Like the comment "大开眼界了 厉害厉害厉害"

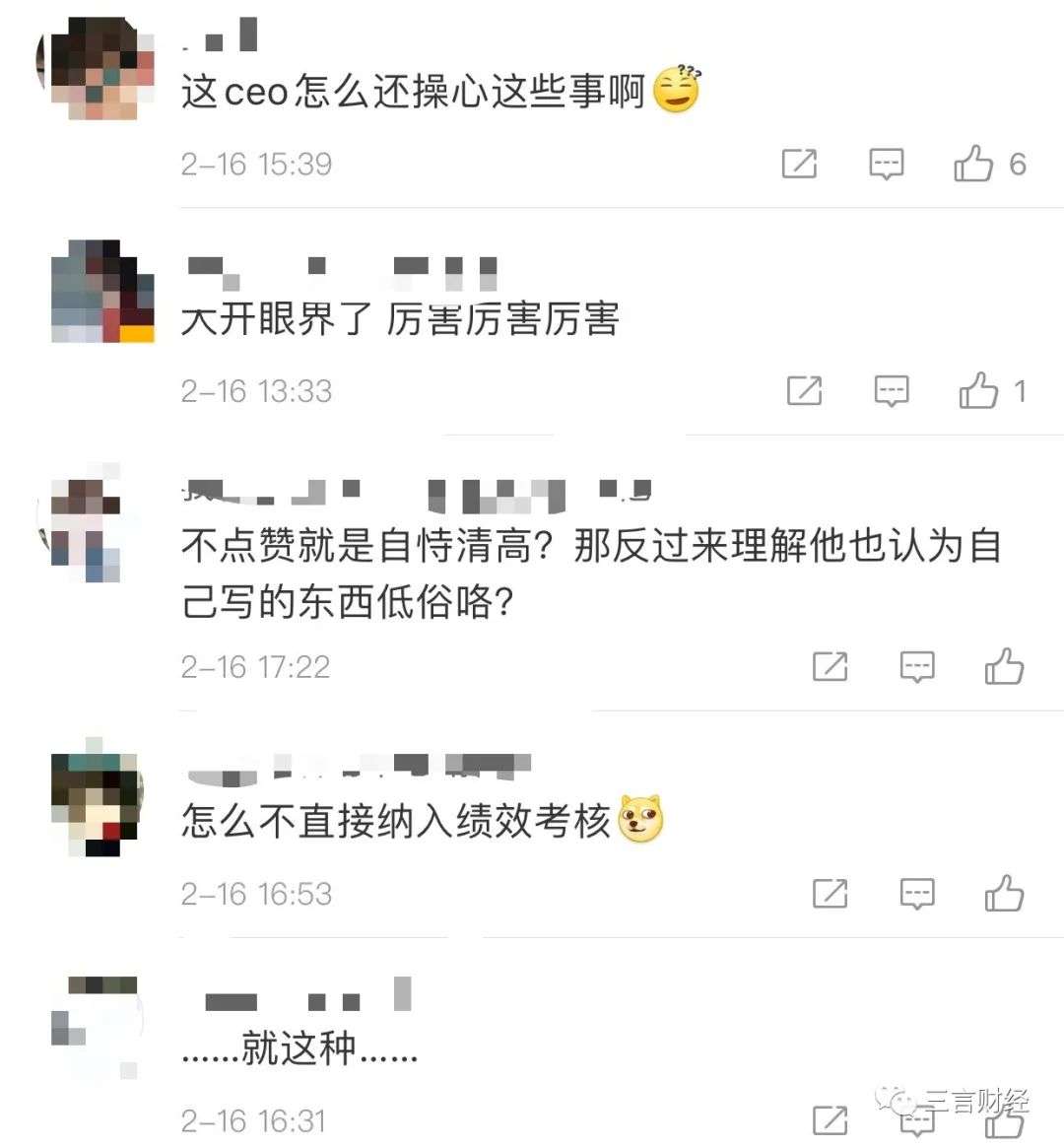[x=979, y=390]
